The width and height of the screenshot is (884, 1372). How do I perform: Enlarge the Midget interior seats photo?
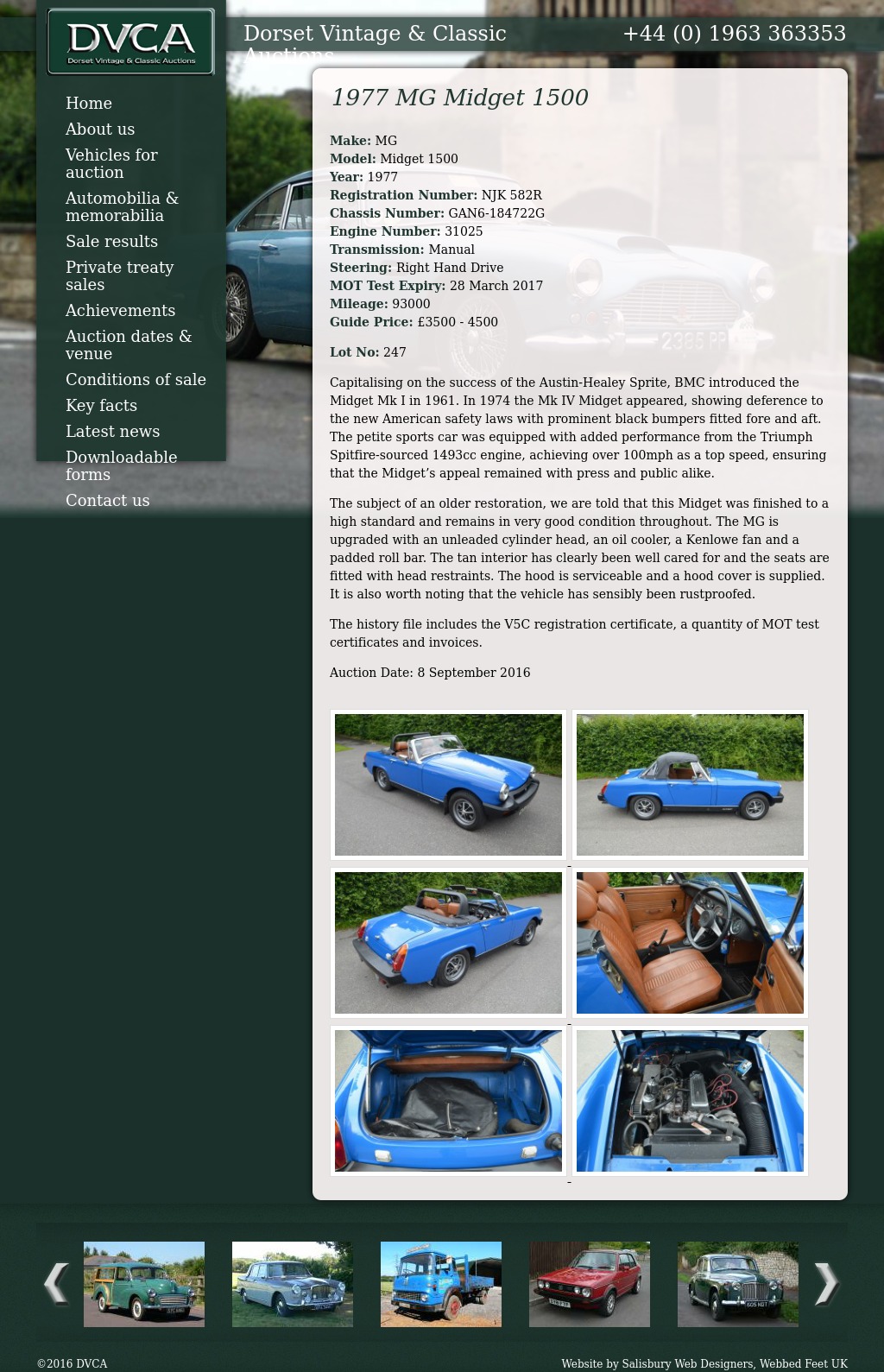[x=690, y=942]
